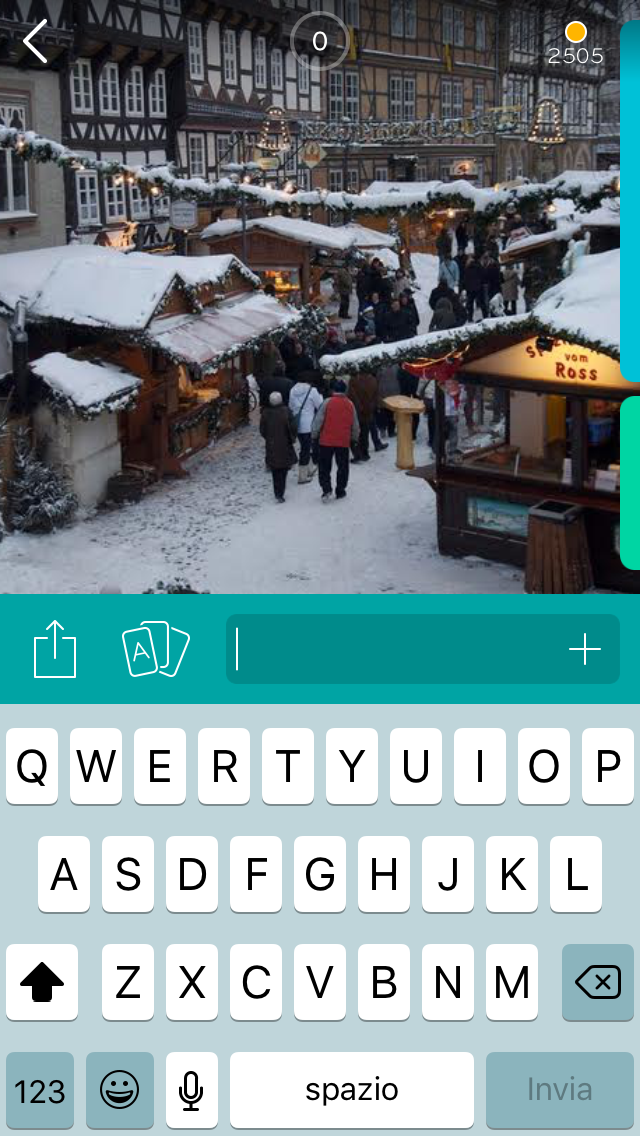Tap the plus icon to add word
This screenshot has width=640, height=1136.
point(585,650)
